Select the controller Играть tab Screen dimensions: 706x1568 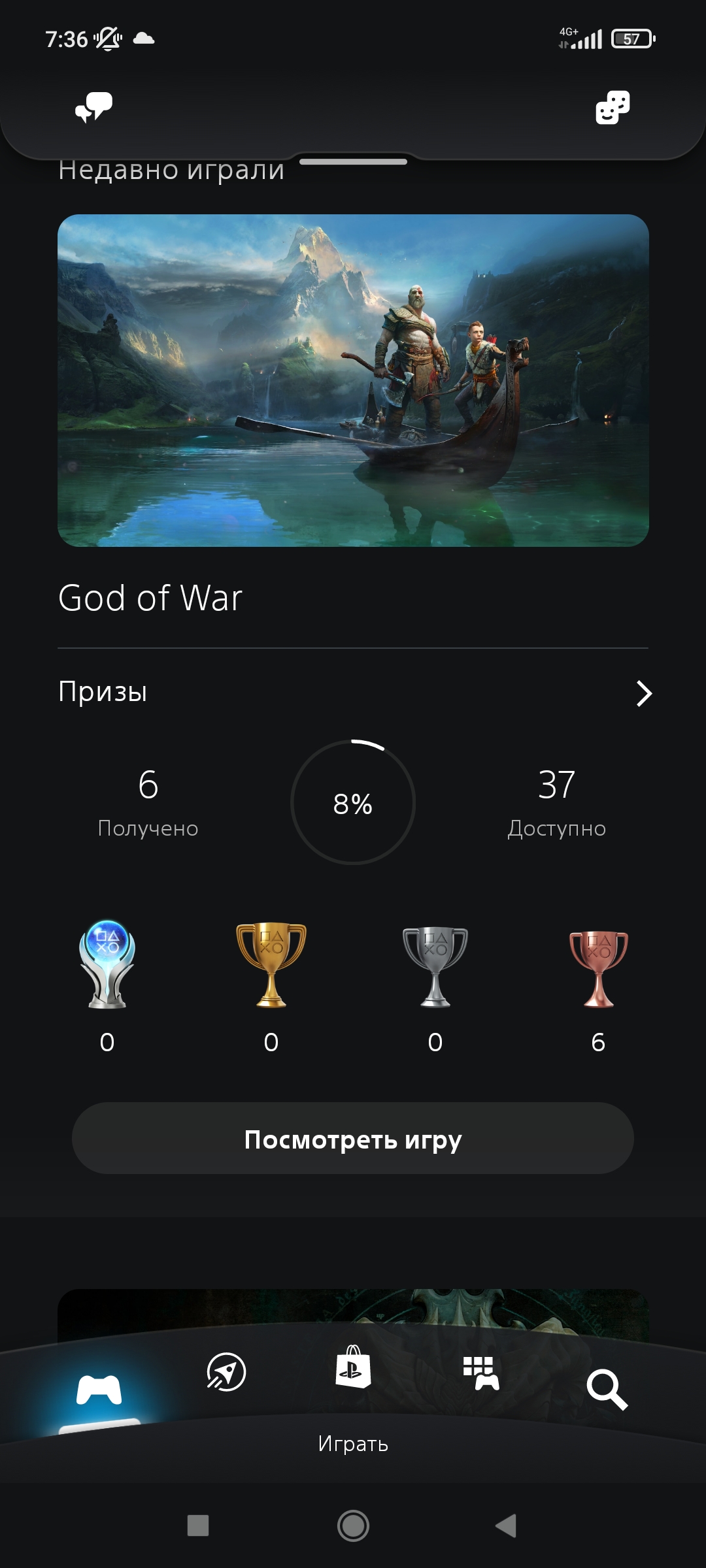(99, 1389)
